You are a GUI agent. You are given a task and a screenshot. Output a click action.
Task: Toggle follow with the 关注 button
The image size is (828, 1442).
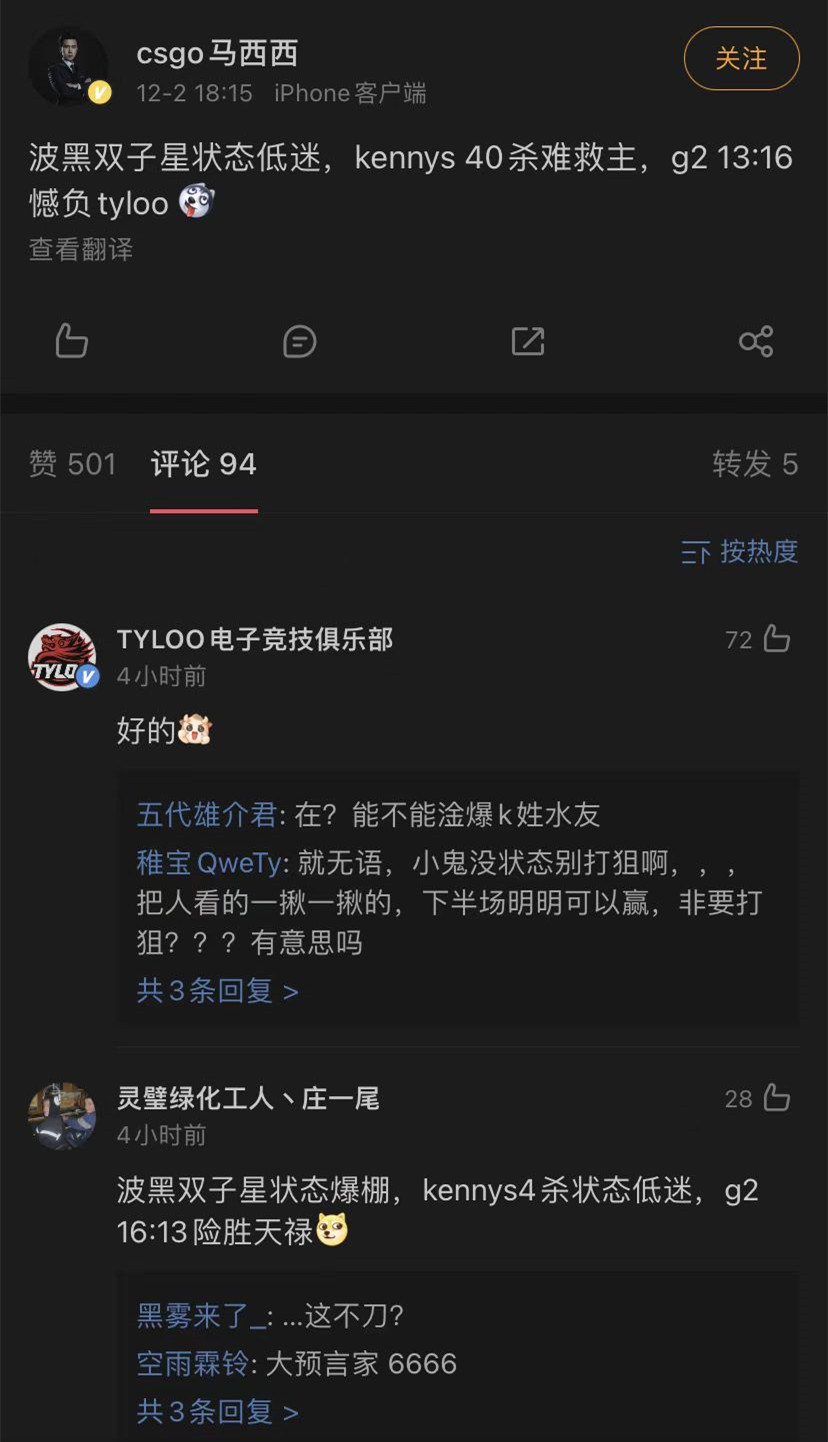(741, 59)
